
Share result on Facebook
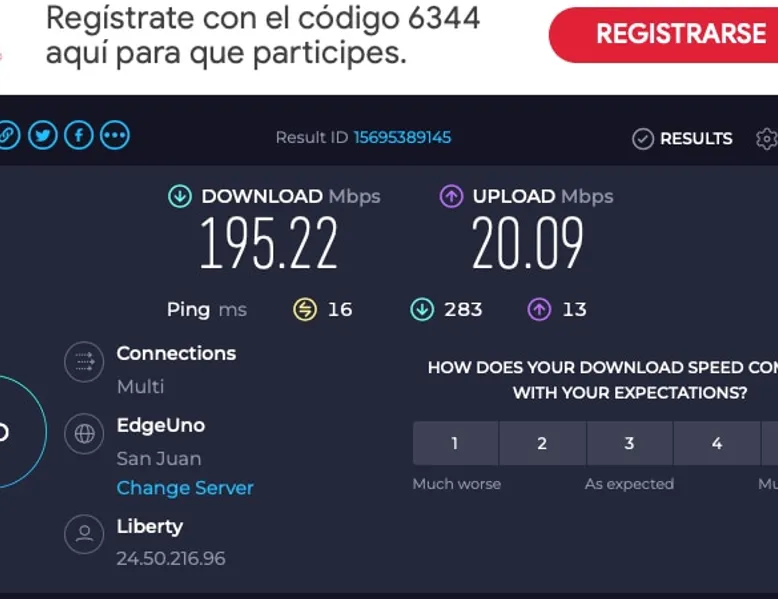(78, 135)
